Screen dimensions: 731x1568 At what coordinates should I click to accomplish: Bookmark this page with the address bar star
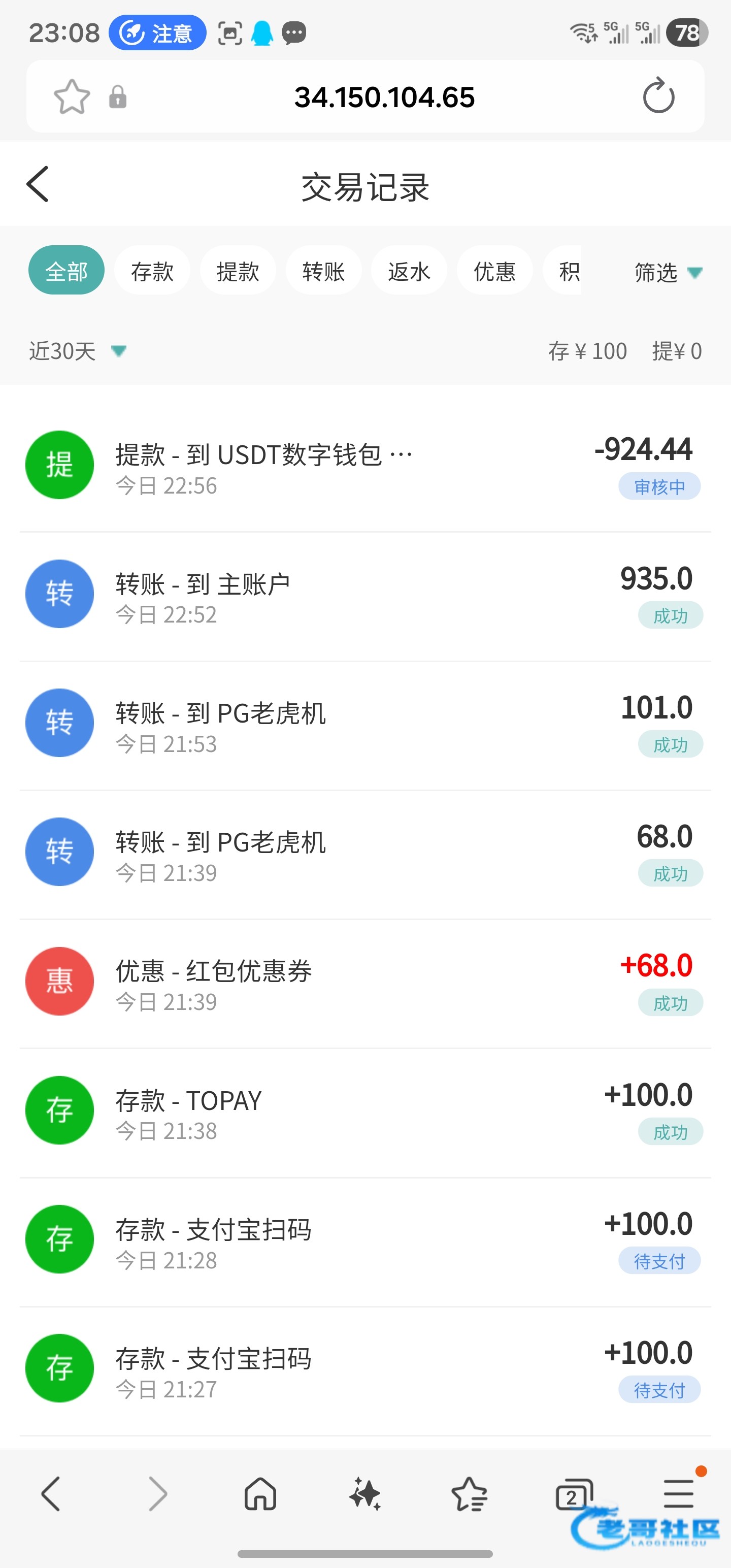tap(72, 97)
